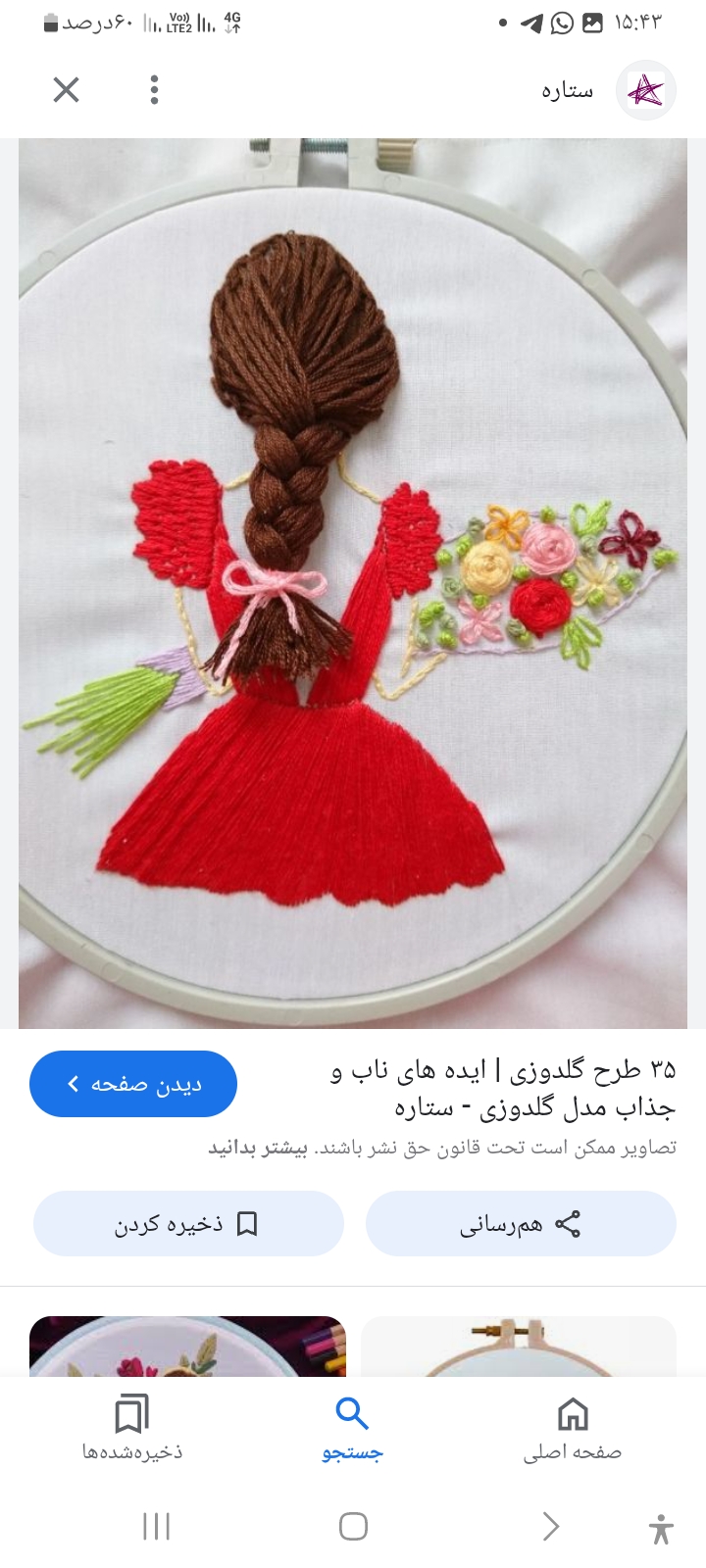The height and width of the screenshot is (1568, 706).
Task: Open the three-dot overflow menu
Action: [x=154, y=90]
